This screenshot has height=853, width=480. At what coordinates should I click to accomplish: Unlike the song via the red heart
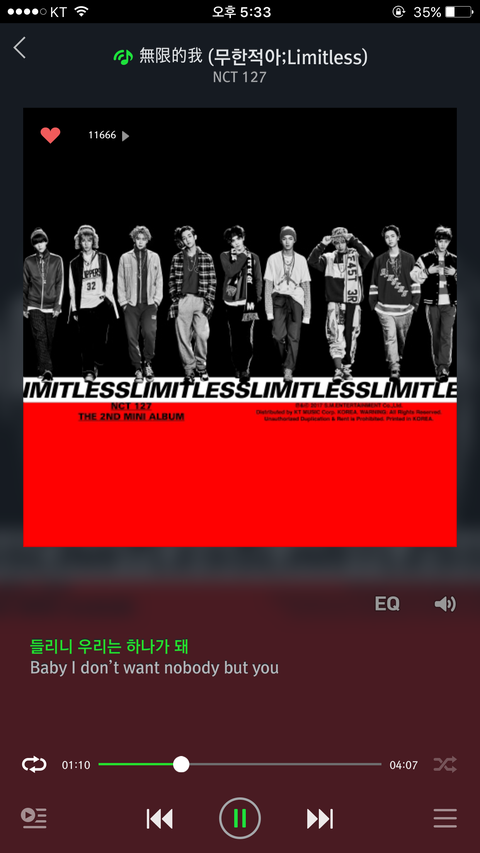[50, 135]
